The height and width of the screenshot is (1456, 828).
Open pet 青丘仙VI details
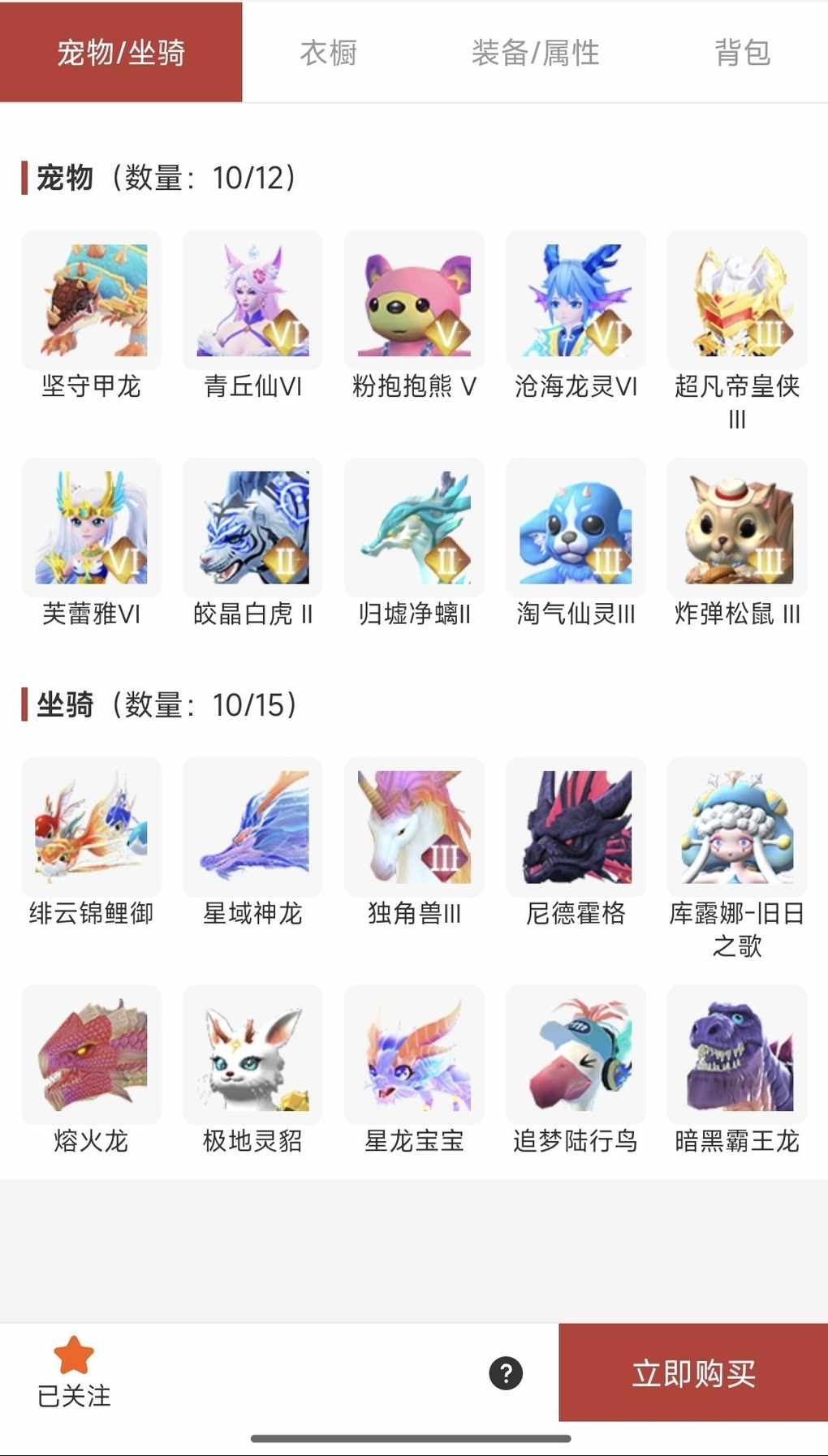point(252,301)
